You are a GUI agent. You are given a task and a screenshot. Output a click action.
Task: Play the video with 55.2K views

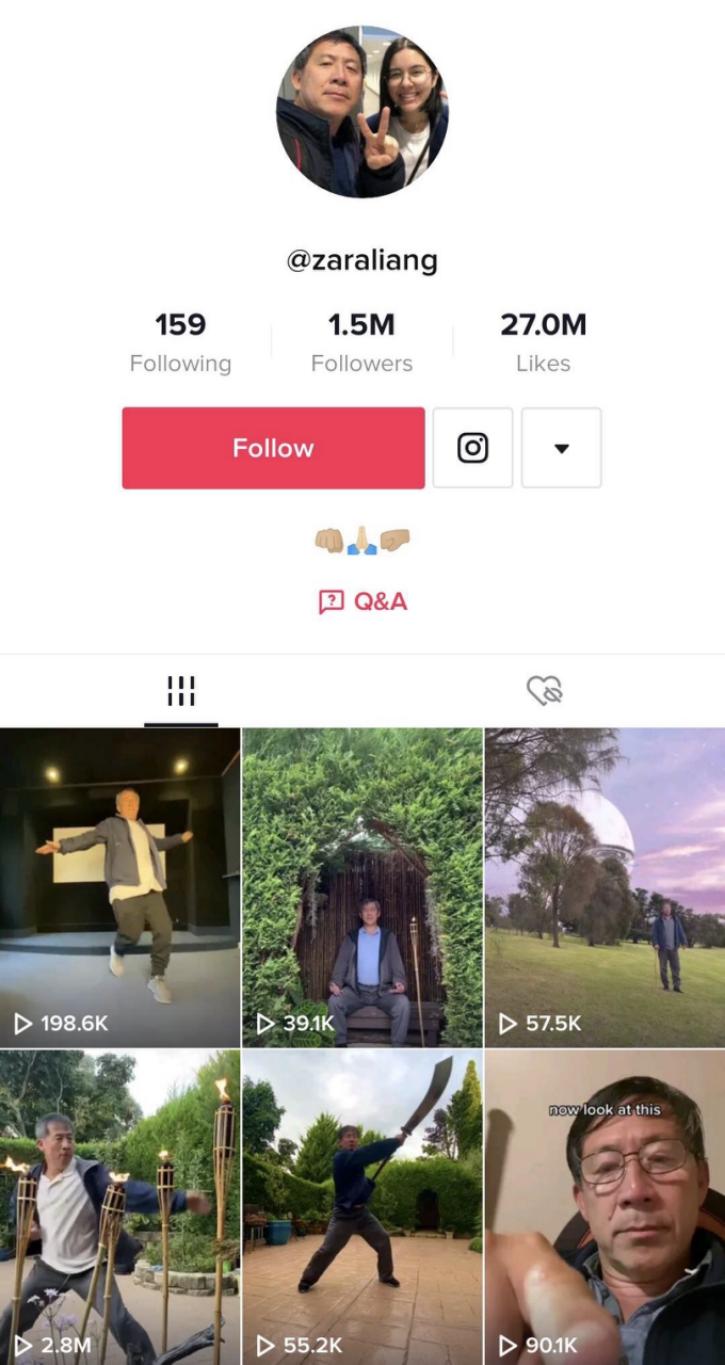click(362, 1206)
